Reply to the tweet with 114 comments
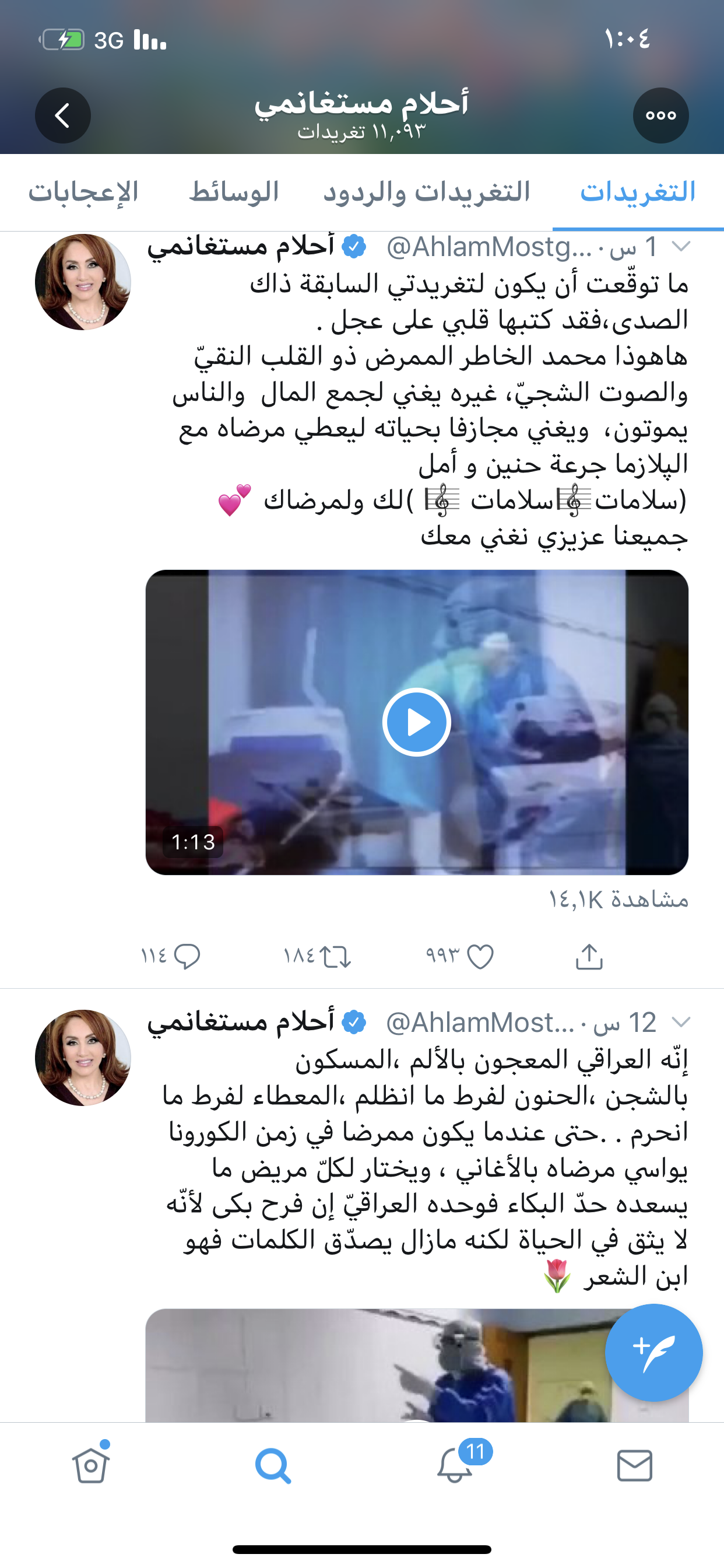The width and height of the screenshot is (724, 1568). (186, 956)
